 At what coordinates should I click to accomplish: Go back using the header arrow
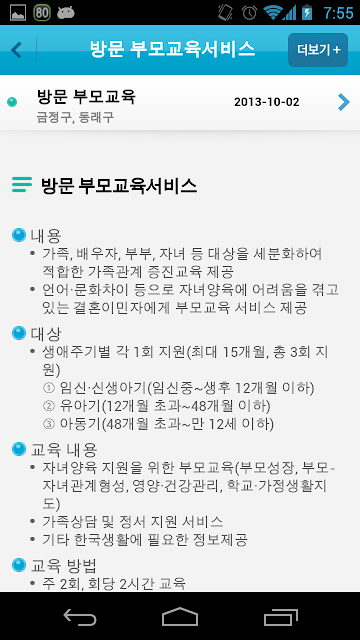(16, 50)
